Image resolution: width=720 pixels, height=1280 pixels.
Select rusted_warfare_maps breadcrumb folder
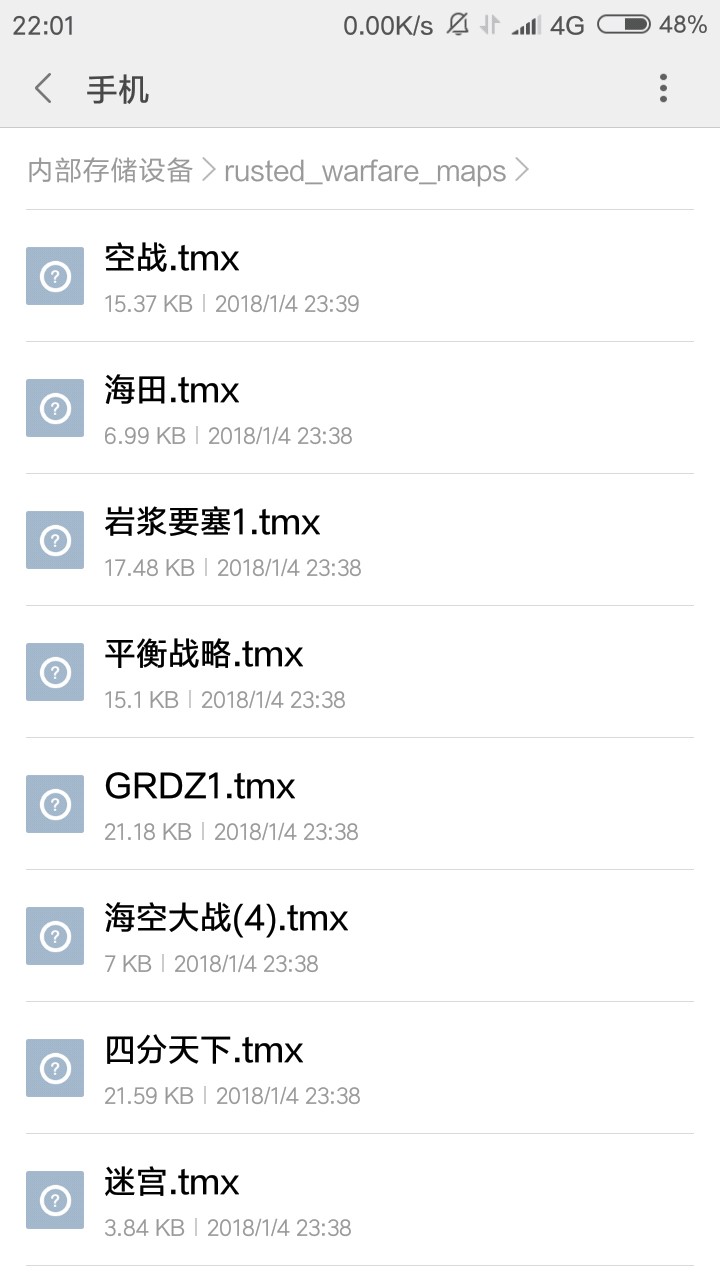click(x=365, y=171)
